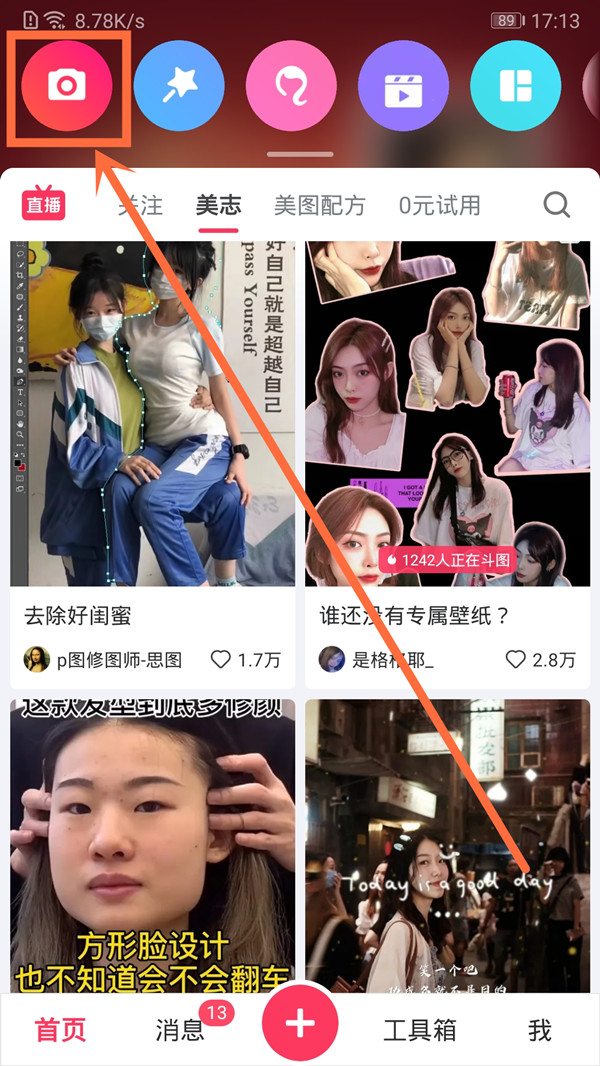Open the video editing shortcut

tap(402, 87)
